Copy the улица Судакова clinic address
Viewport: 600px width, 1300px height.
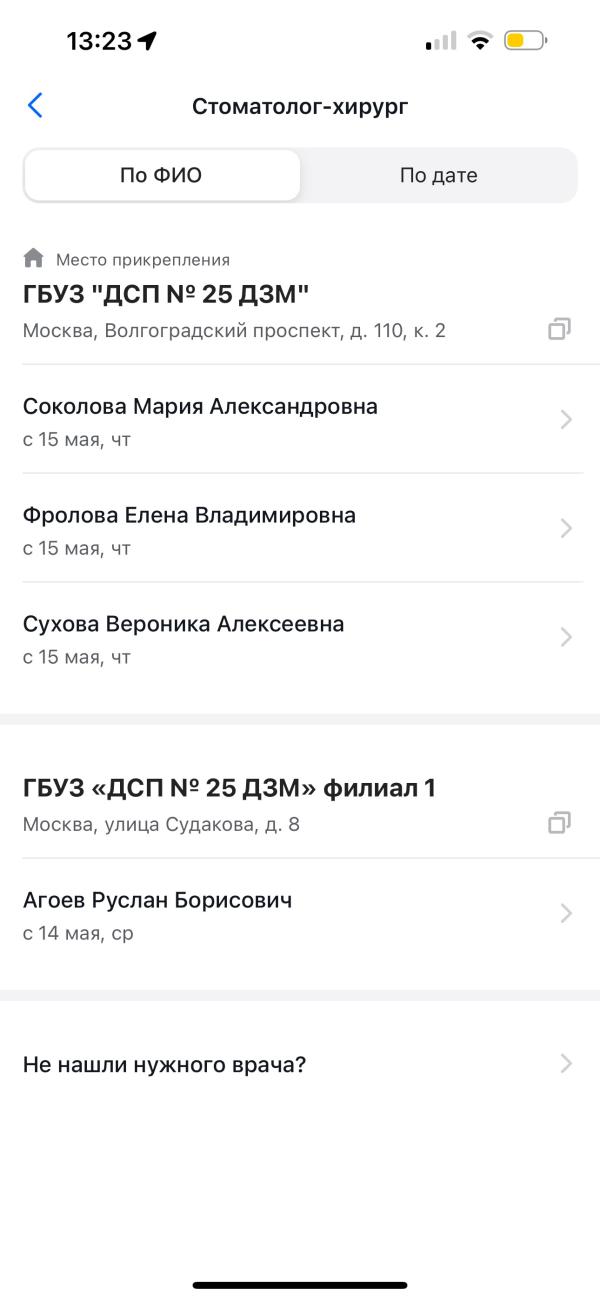tap(560, 823)
